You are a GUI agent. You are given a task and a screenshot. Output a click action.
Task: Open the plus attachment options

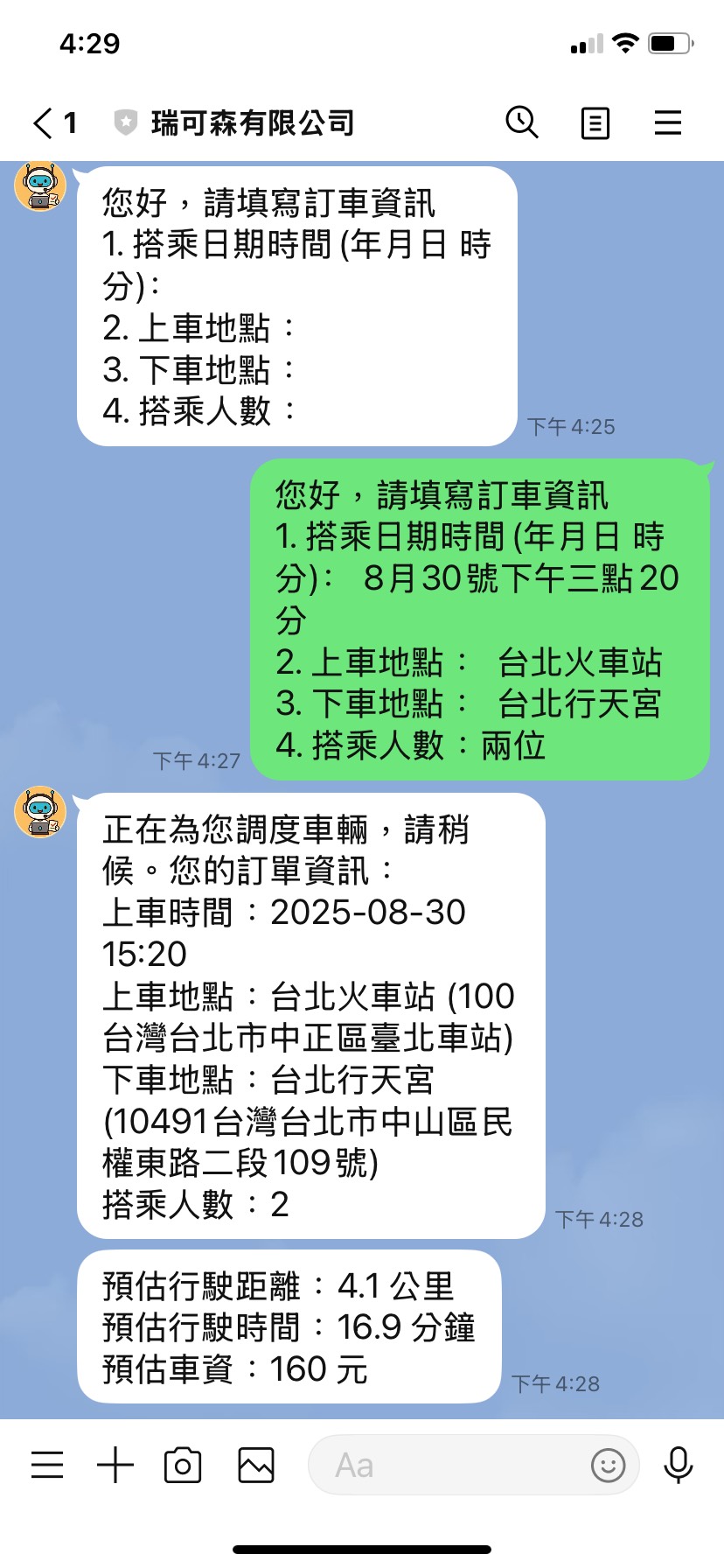click(115, 1465)
